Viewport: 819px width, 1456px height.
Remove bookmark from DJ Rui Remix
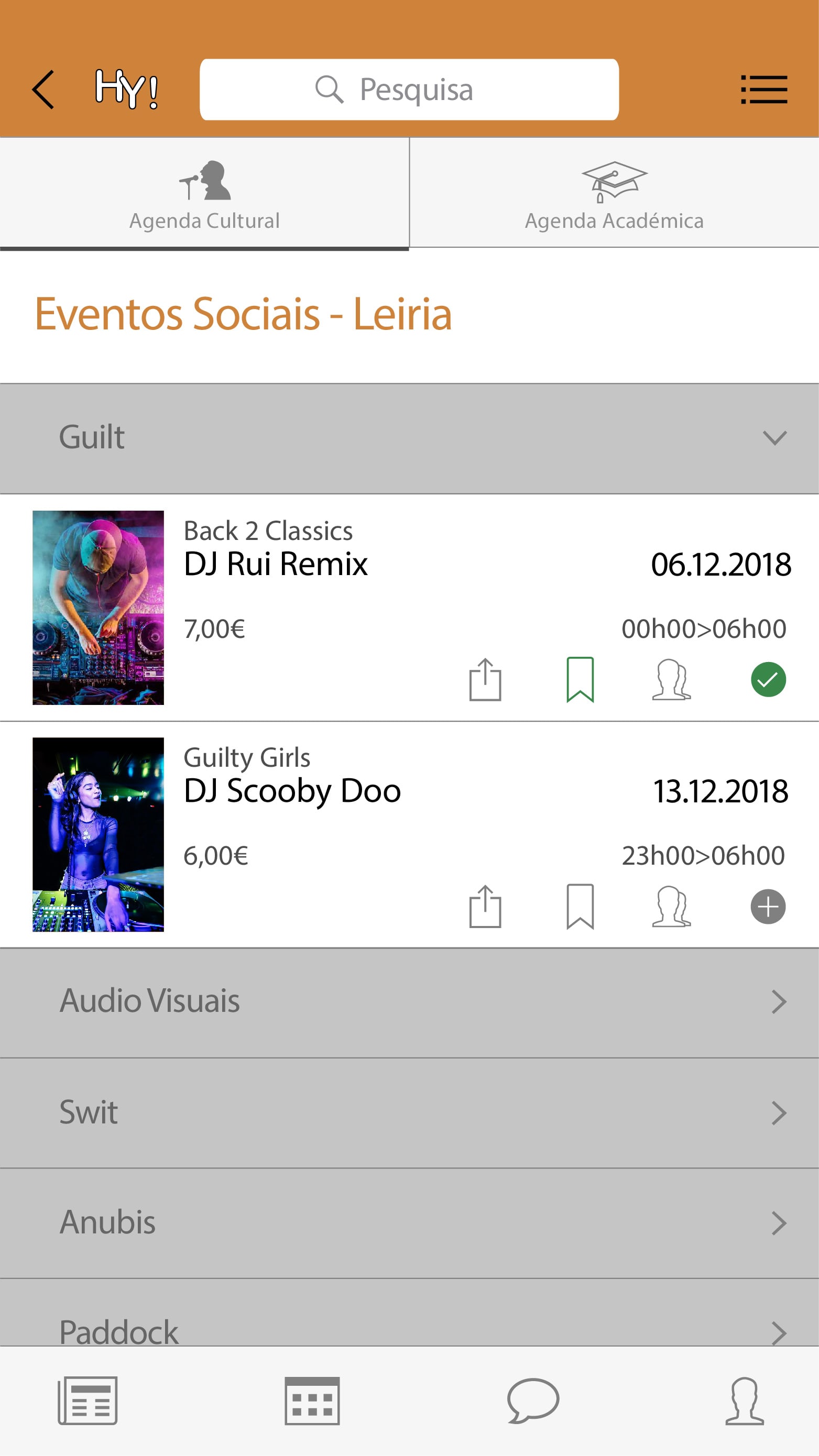click(x=580, y=679)
